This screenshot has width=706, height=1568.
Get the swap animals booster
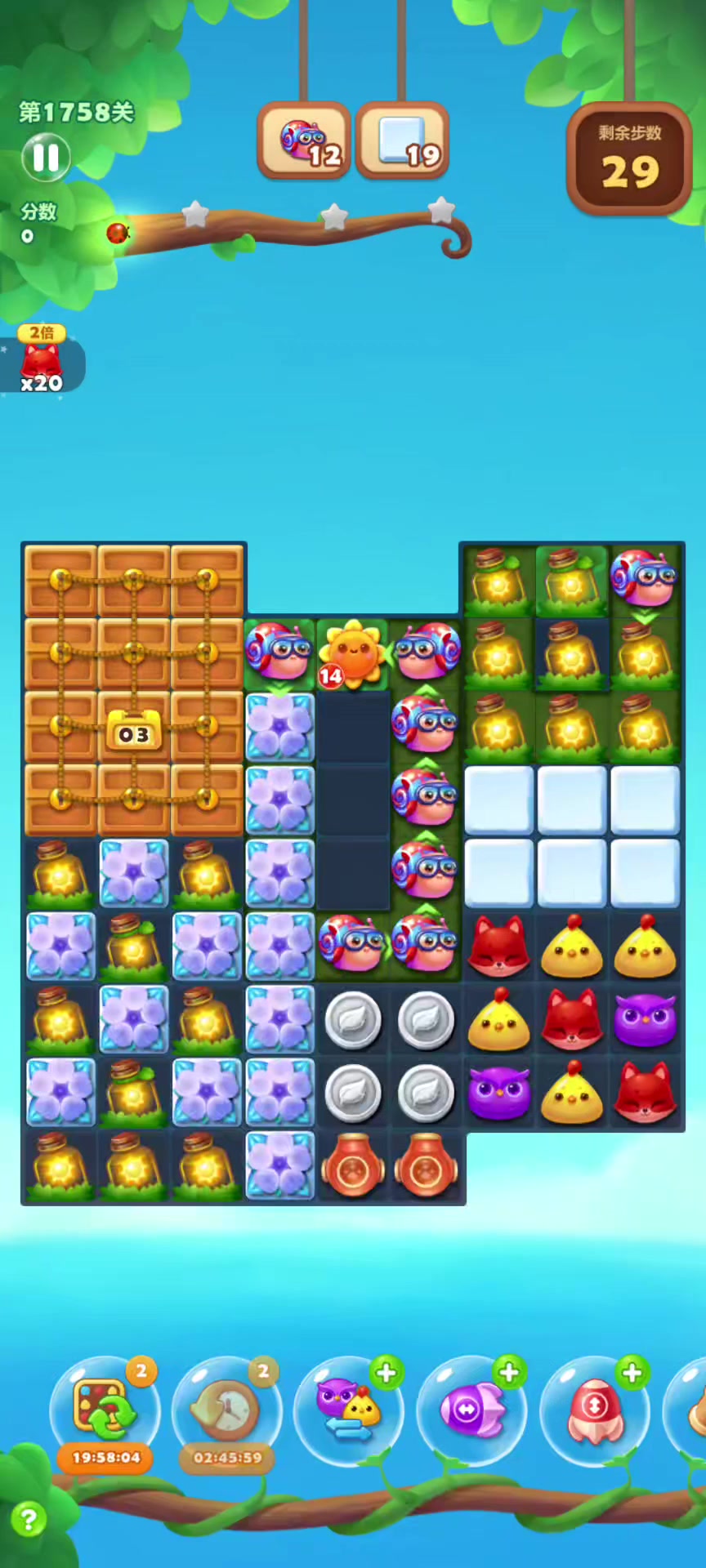349,1410
